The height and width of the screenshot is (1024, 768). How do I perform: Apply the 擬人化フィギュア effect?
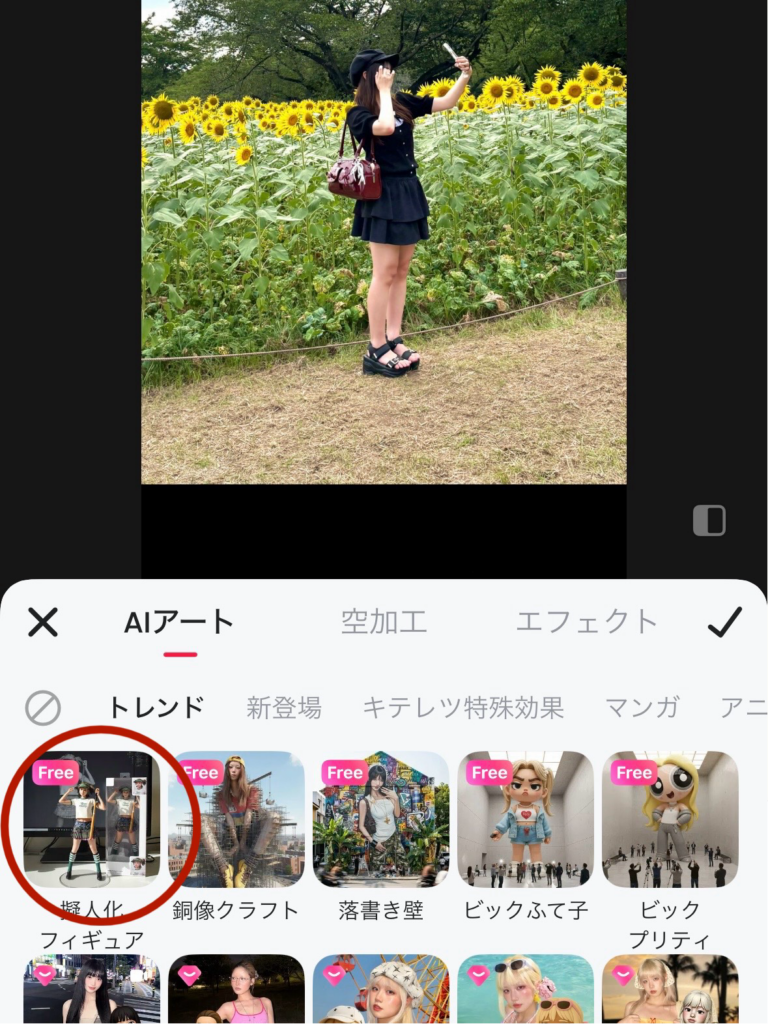[x=92, y=820]
